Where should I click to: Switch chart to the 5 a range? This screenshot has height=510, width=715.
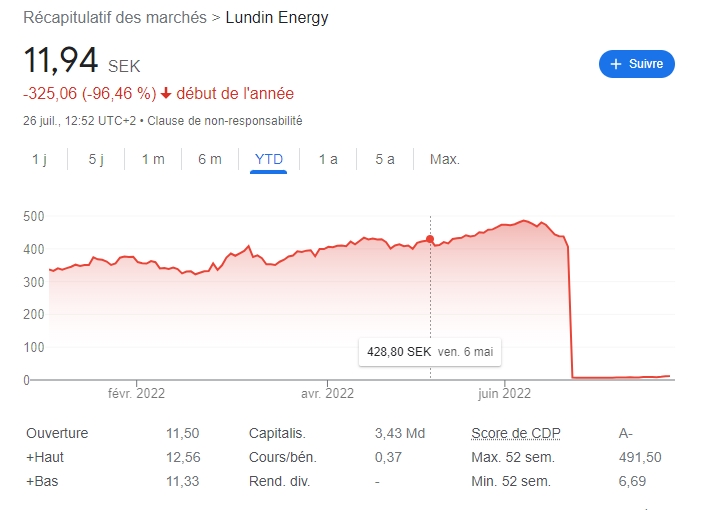click(385, 159)
